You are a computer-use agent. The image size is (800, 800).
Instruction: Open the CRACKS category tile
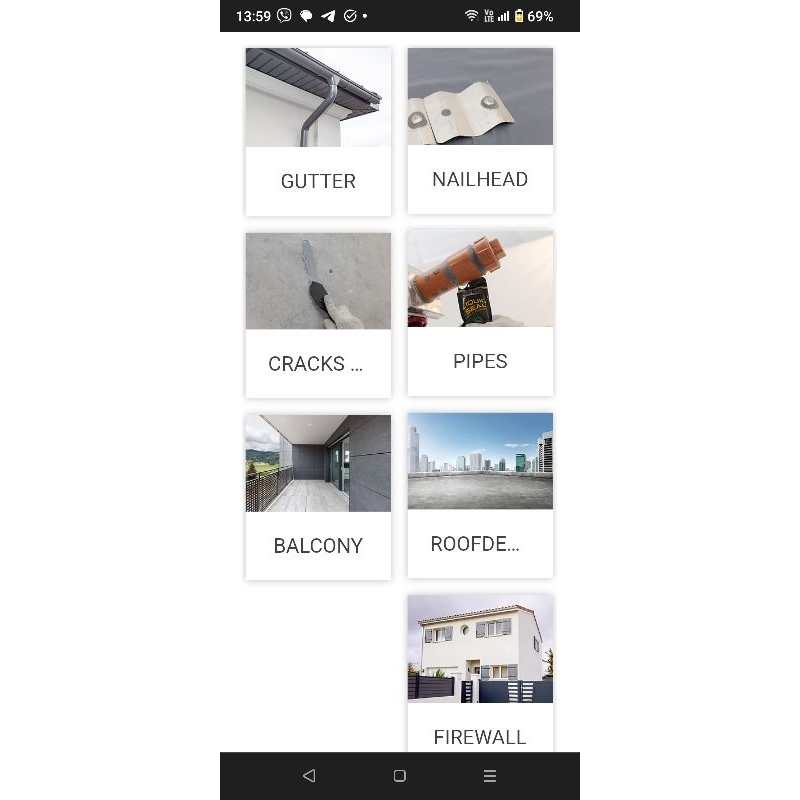[318, 315]
